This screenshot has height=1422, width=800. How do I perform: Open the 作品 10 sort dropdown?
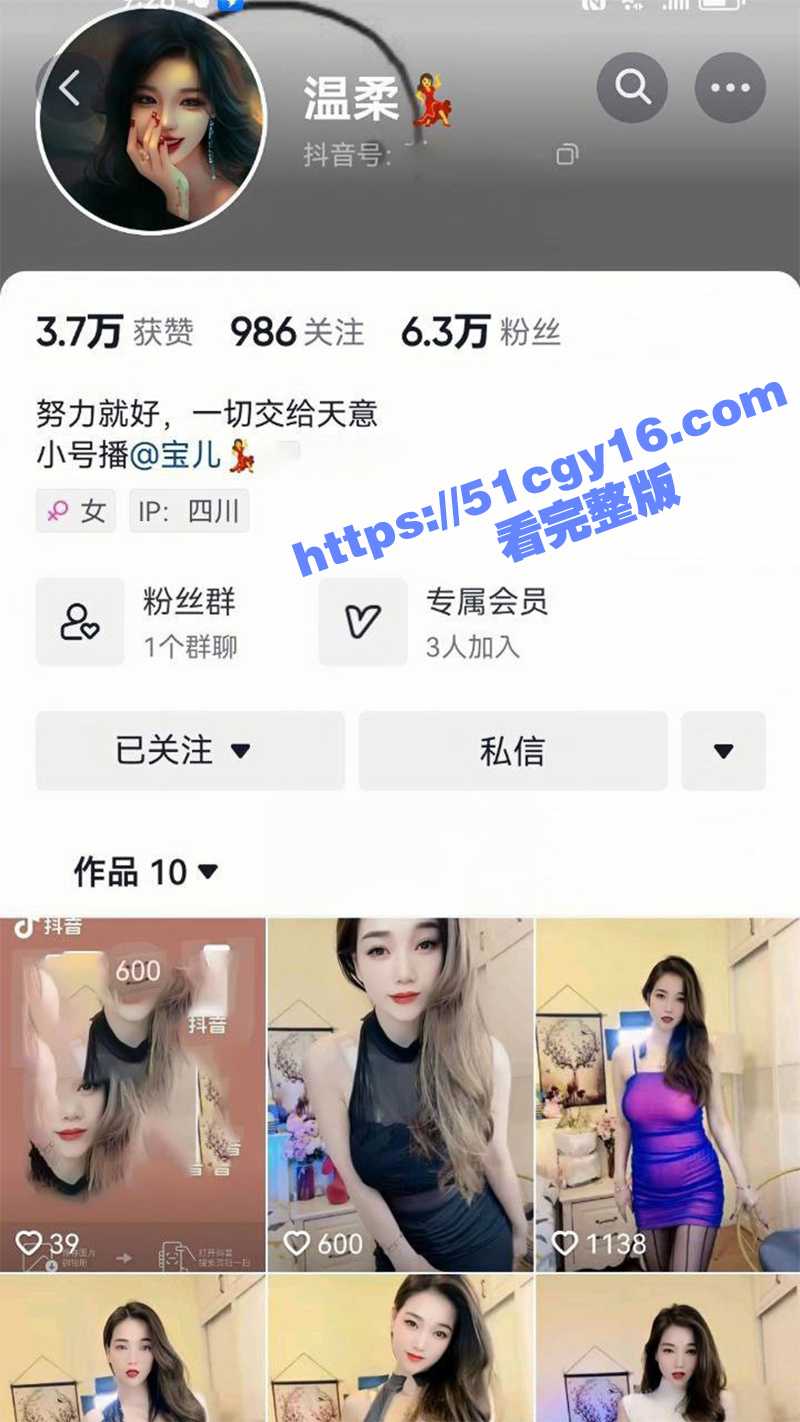pyautogui.click(x=146, y=872)
